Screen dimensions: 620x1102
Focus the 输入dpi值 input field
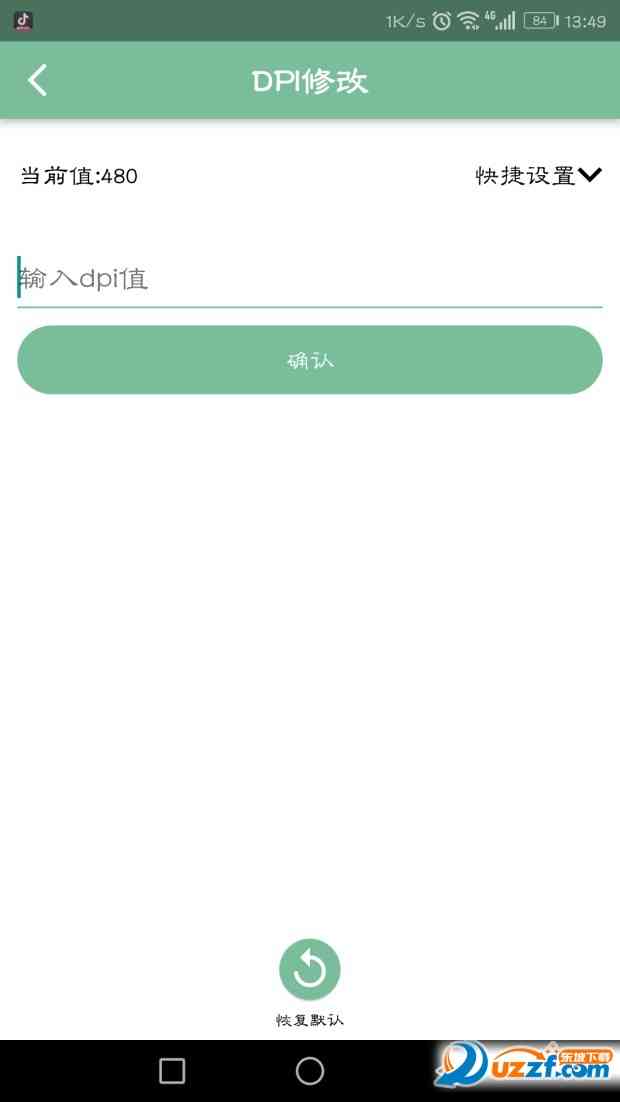tap(310, 278)
